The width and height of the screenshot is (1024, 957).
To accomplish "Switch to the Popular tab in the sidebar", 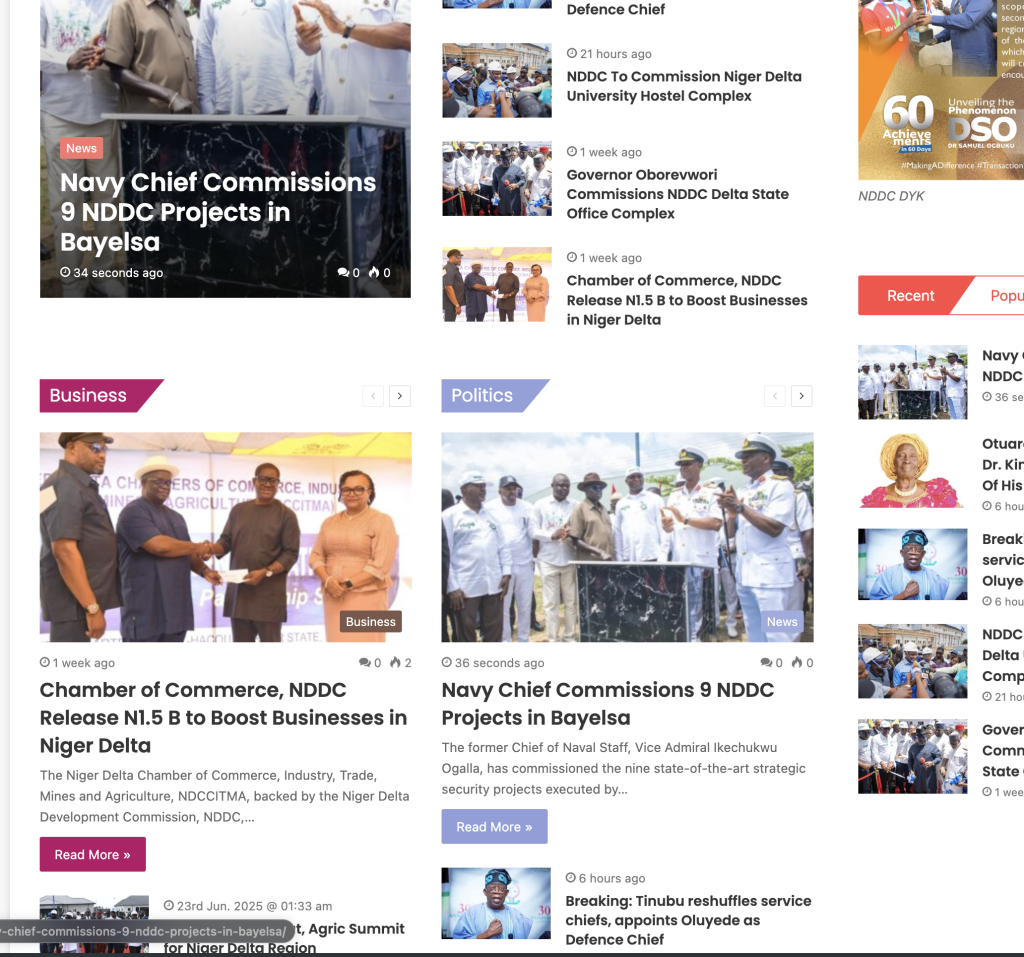I will point(1005,296).
